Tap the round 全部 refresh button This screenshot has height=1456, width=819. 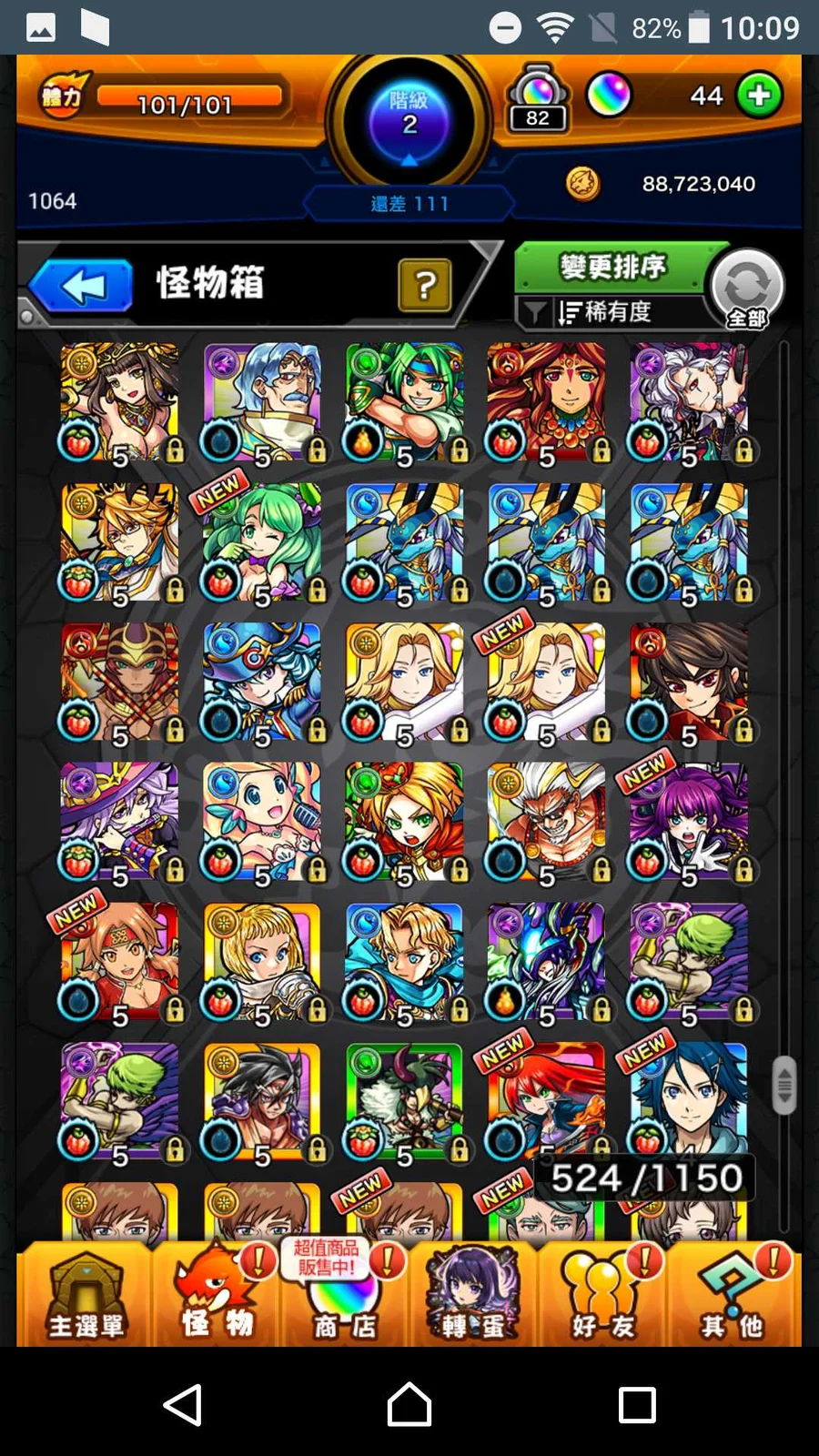[746, 288]
